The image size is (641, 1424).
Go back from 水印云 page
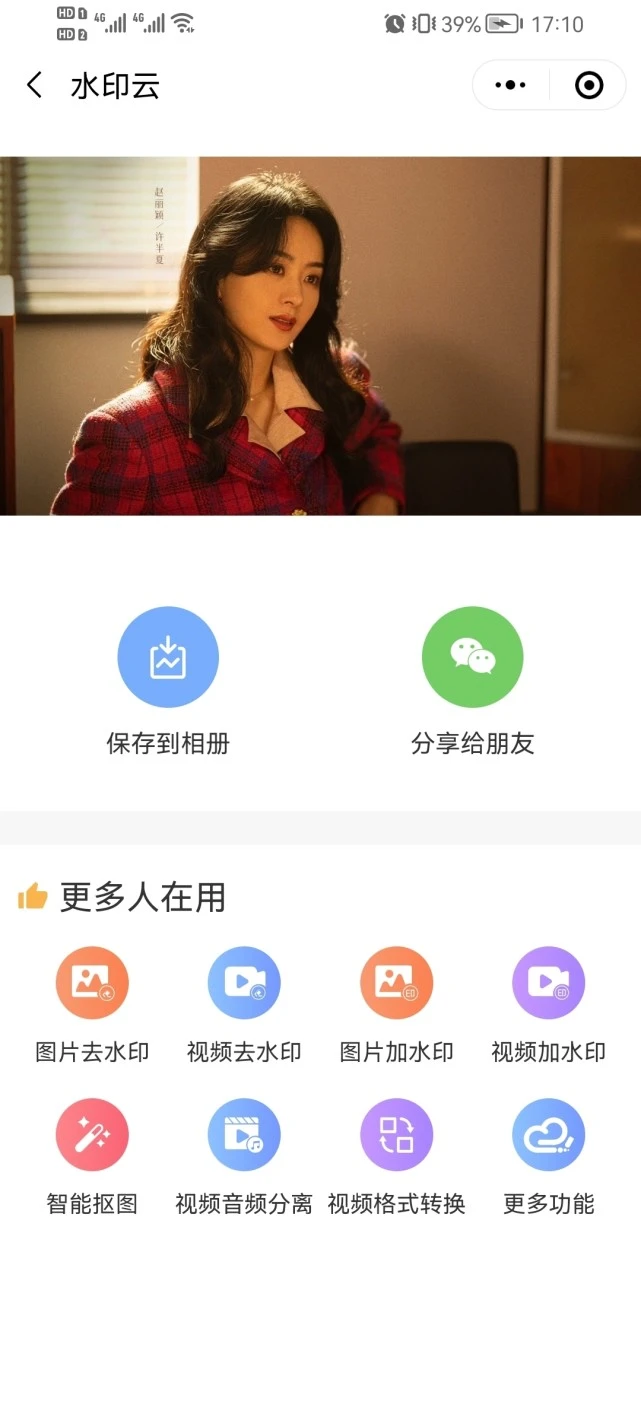(x=35, y=85)
